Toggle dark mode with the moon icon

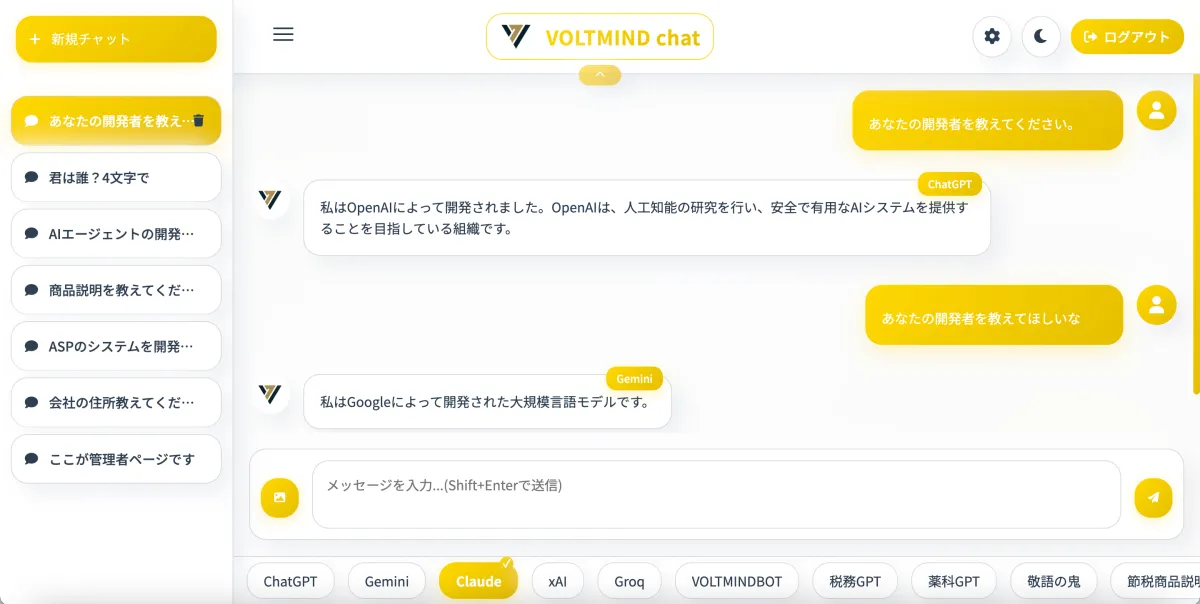[x=1040, y=37]
